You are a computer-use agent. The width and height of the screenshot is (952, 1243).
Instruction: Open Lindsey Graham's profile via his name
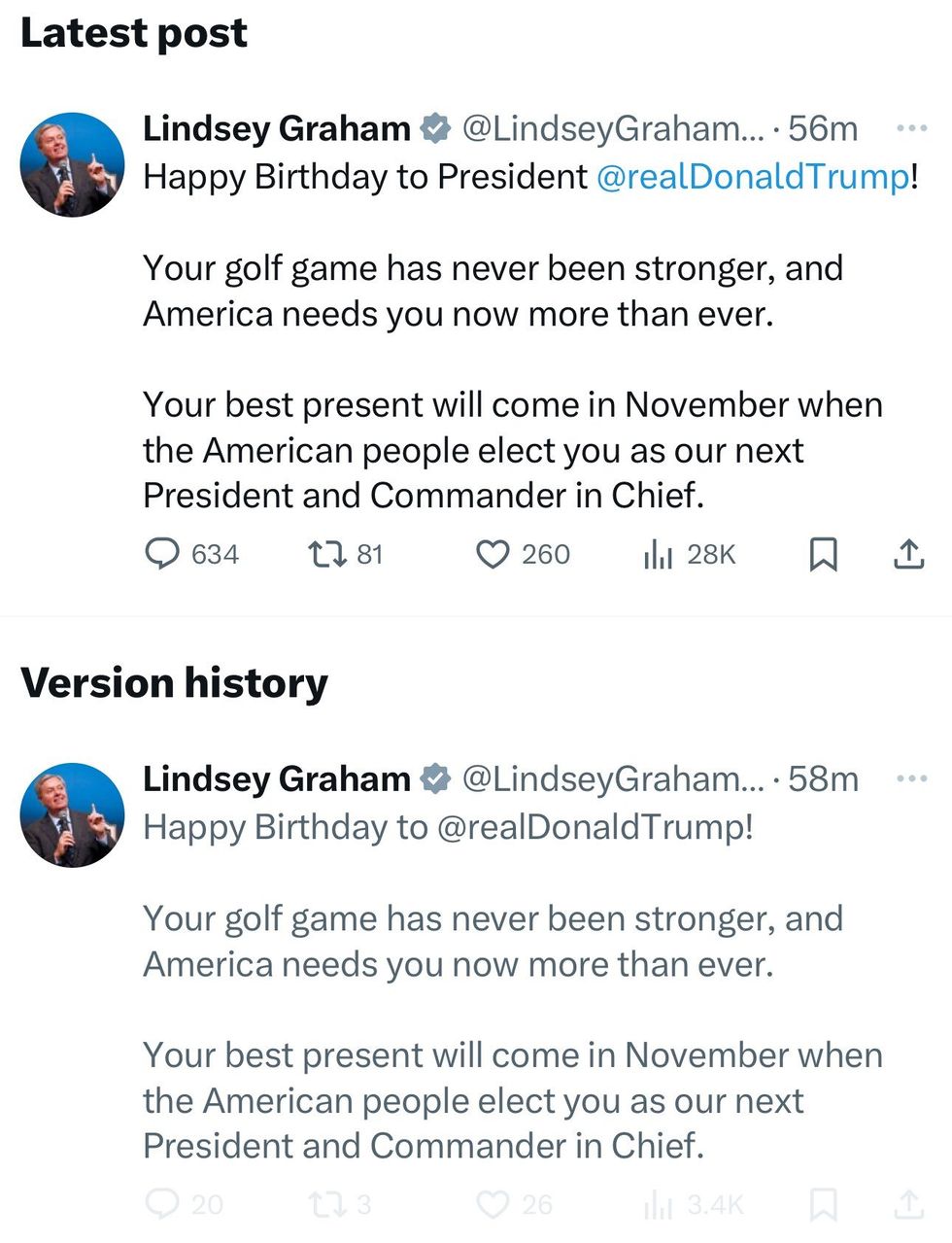[276, 127]
